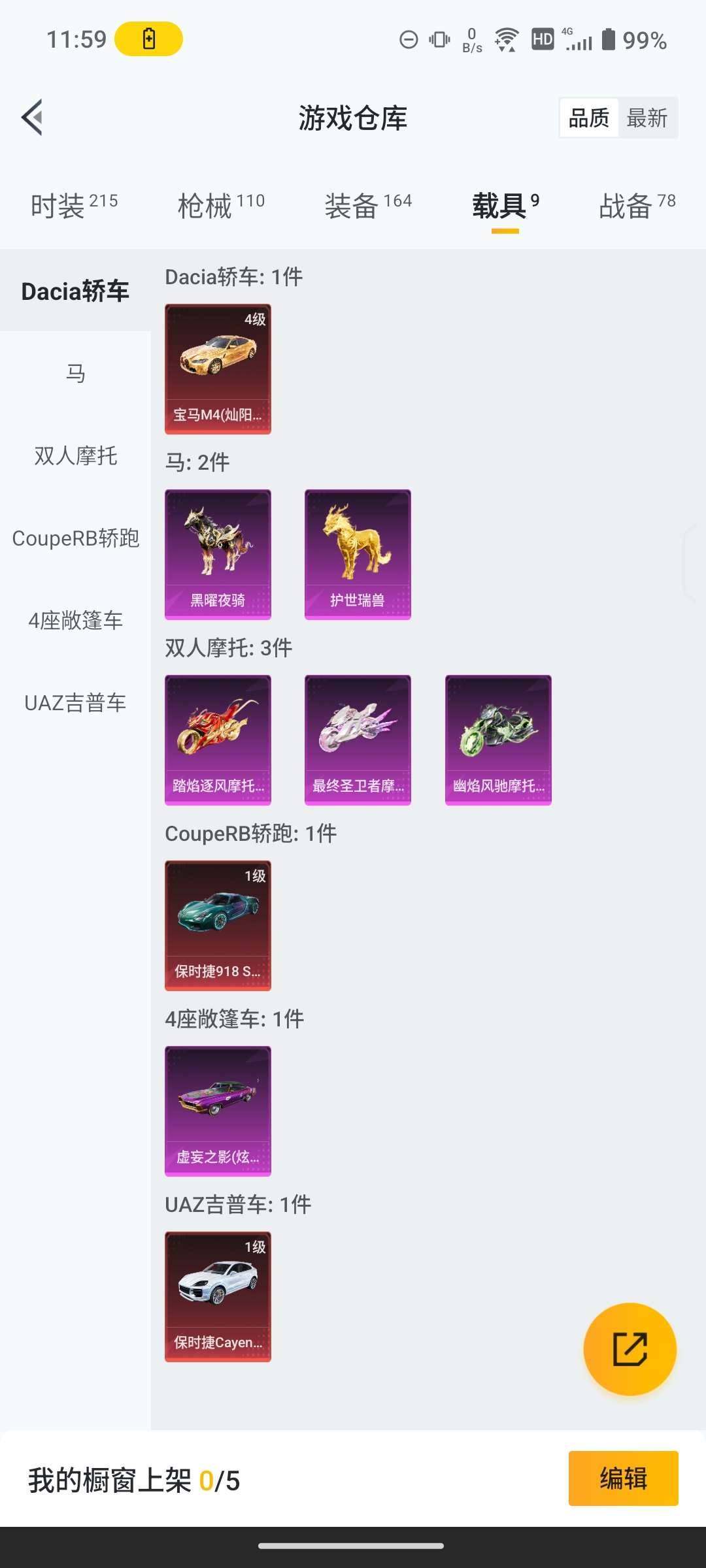The width and height of the screenshot is (706, 1568).
Task: Open the 踏焰逐风摩托 item card
Action: tap(218, 740)
